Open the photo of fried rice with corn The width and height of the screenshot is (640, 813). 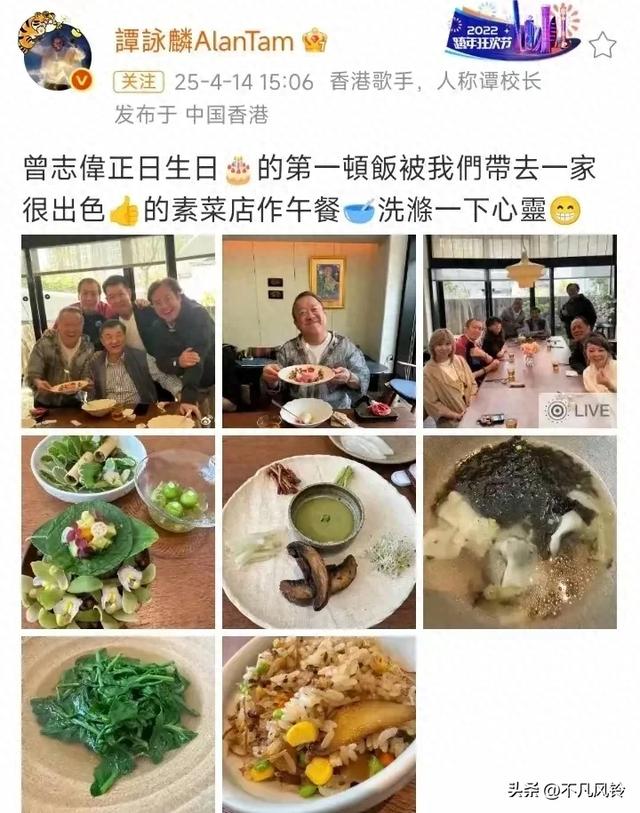tap(319, 724)
